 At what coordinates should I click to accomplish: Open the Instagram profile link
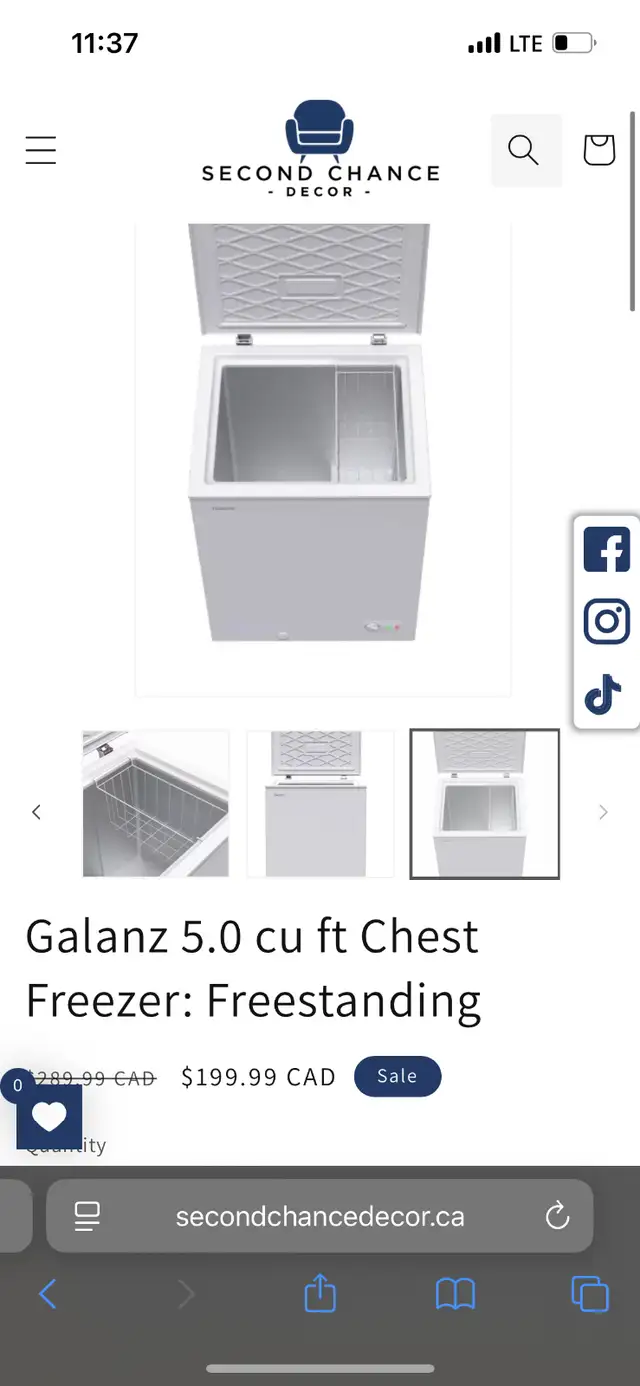point(607,621)
